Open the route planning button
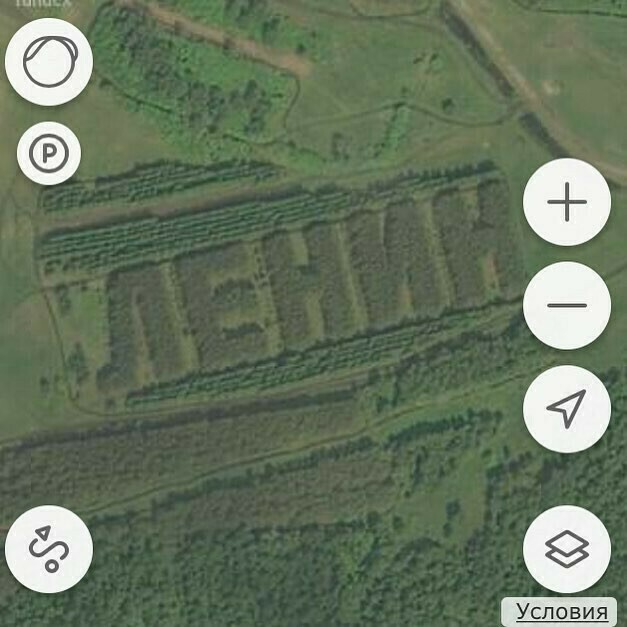 tap(48, 549)
